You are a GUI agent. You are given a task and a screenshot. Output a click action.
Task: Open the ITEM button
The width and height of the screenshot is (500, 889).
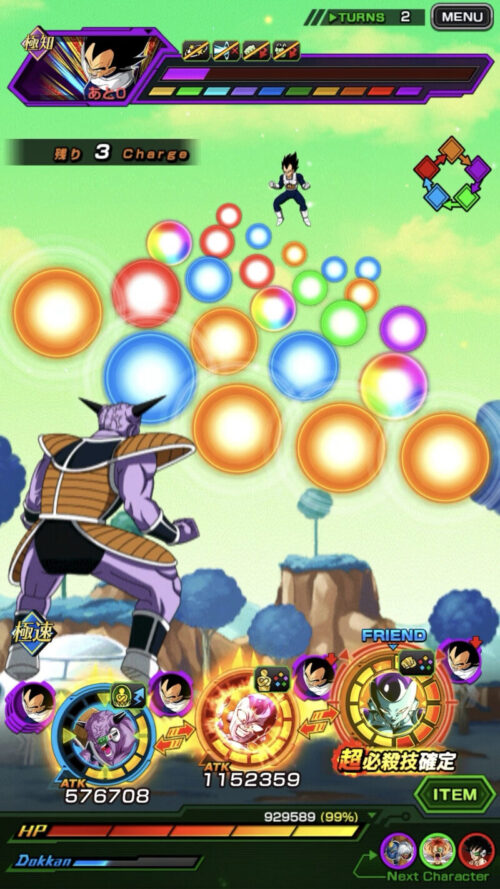(455, 795)
